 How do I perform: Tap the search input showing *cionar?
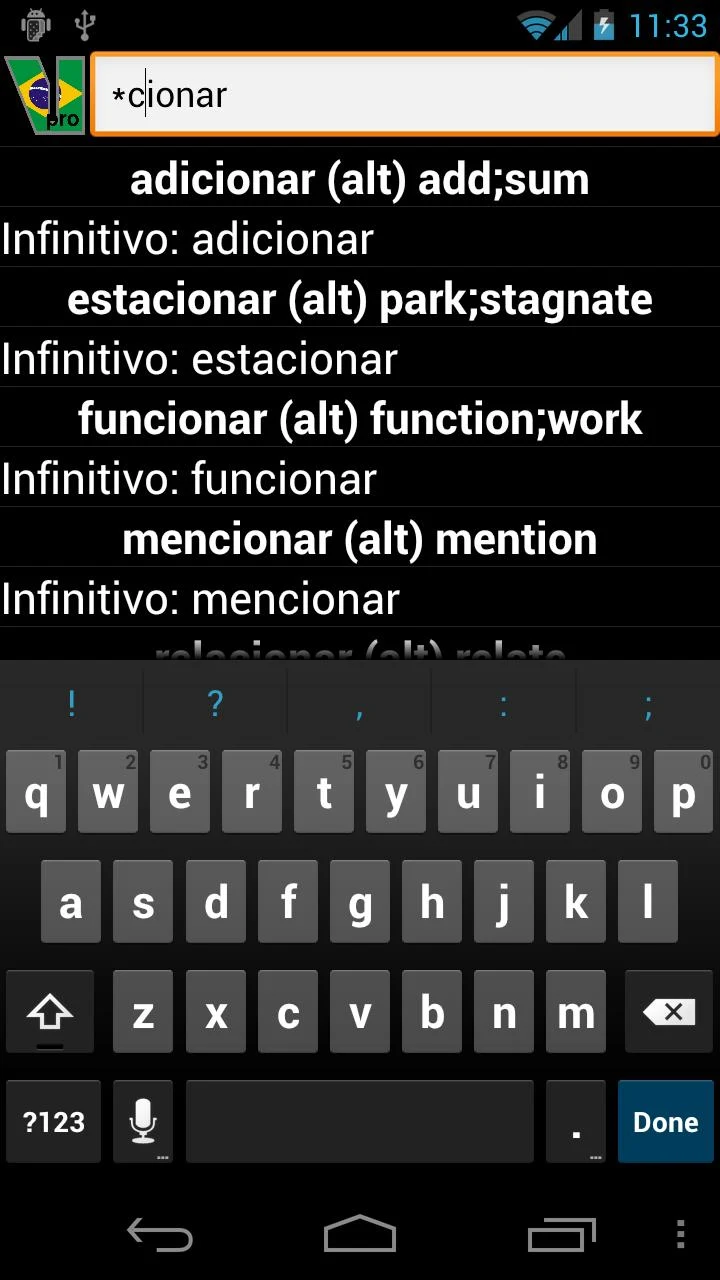(404, 95)
